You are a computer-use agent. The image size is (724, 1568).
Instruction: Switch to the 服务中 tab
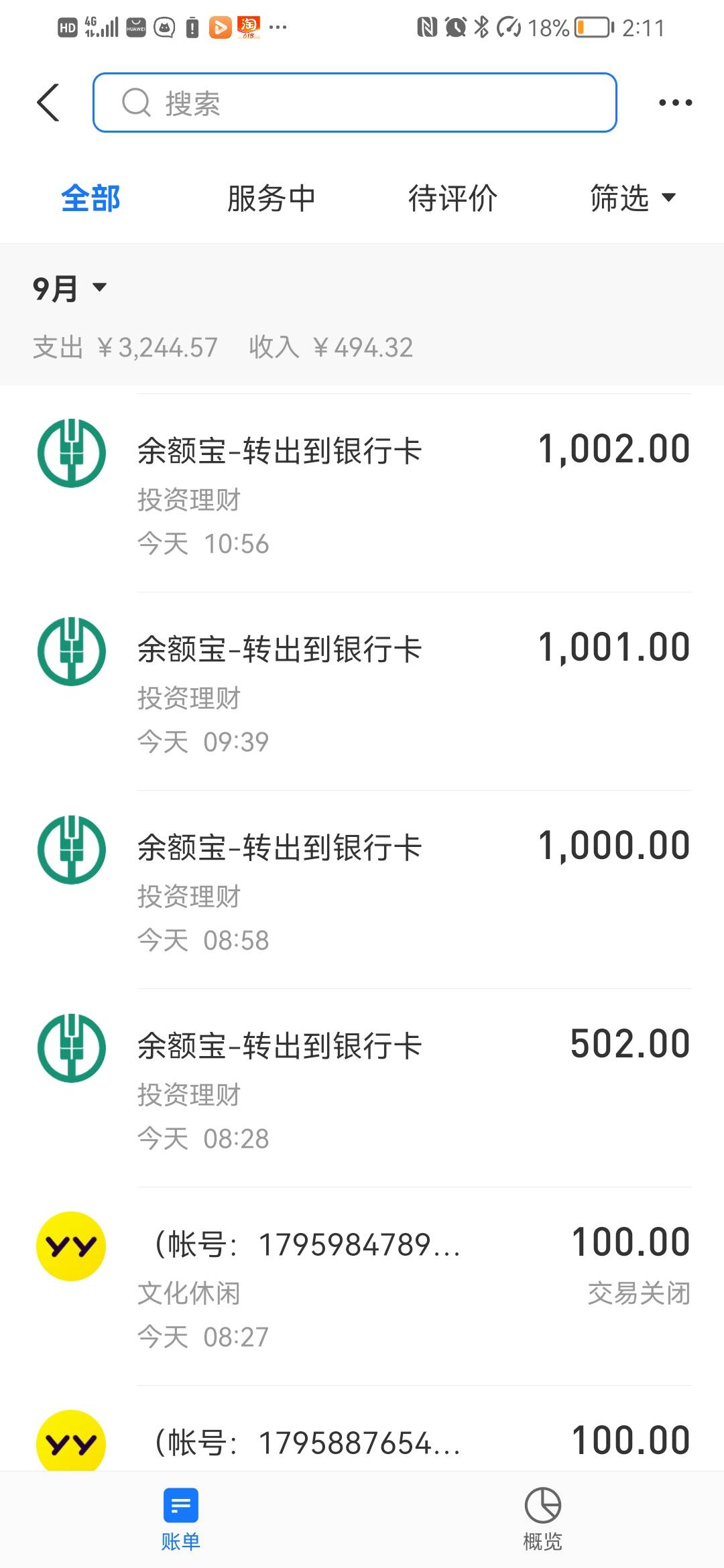(271, 198)
